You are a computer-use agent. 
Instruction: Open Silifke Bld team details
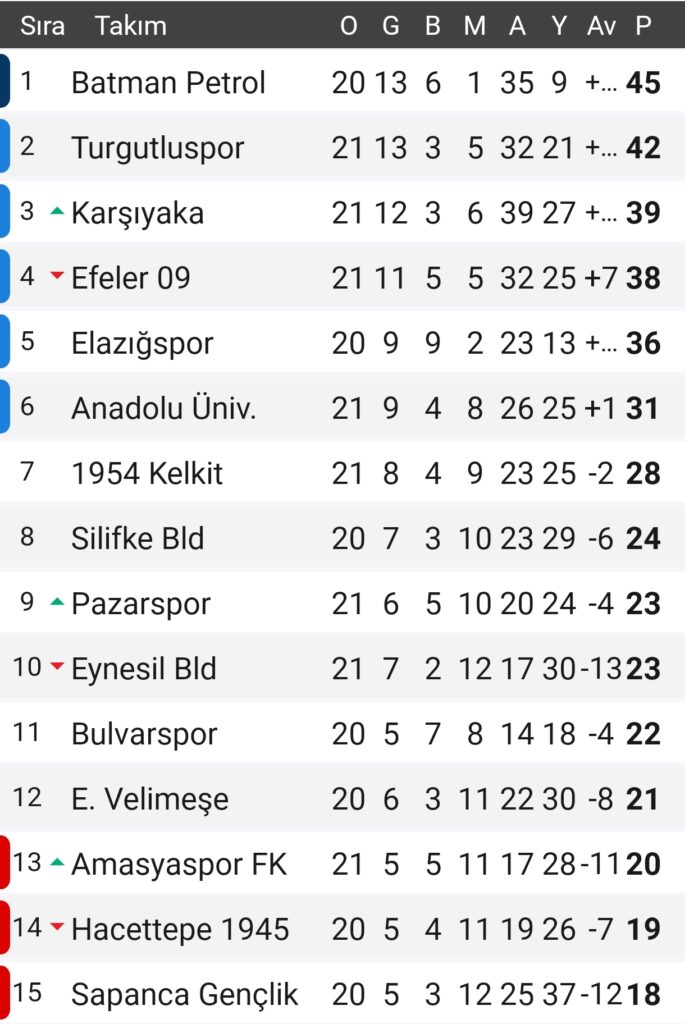coord(138,538)
